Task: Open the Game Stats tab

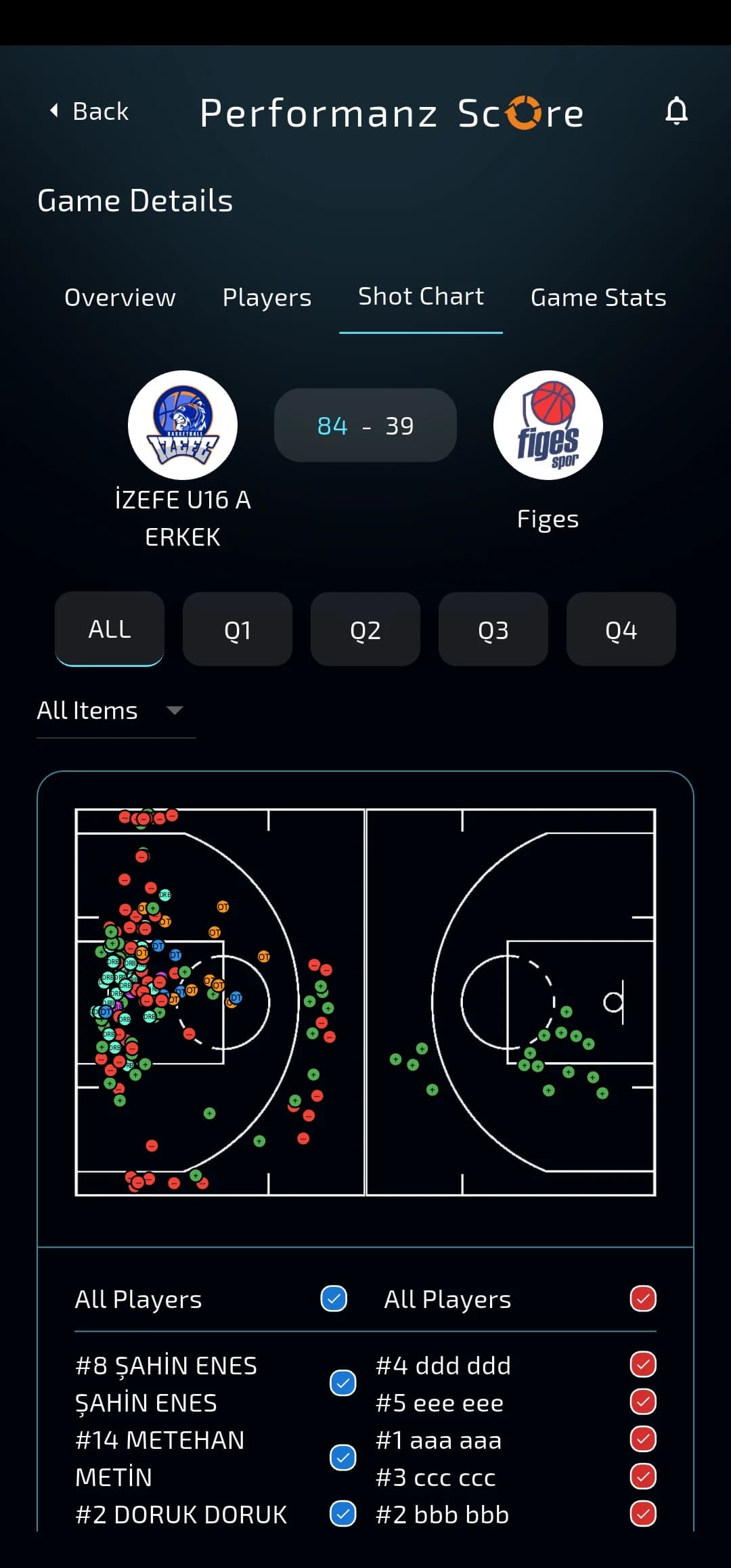Action: click(598, 297)
